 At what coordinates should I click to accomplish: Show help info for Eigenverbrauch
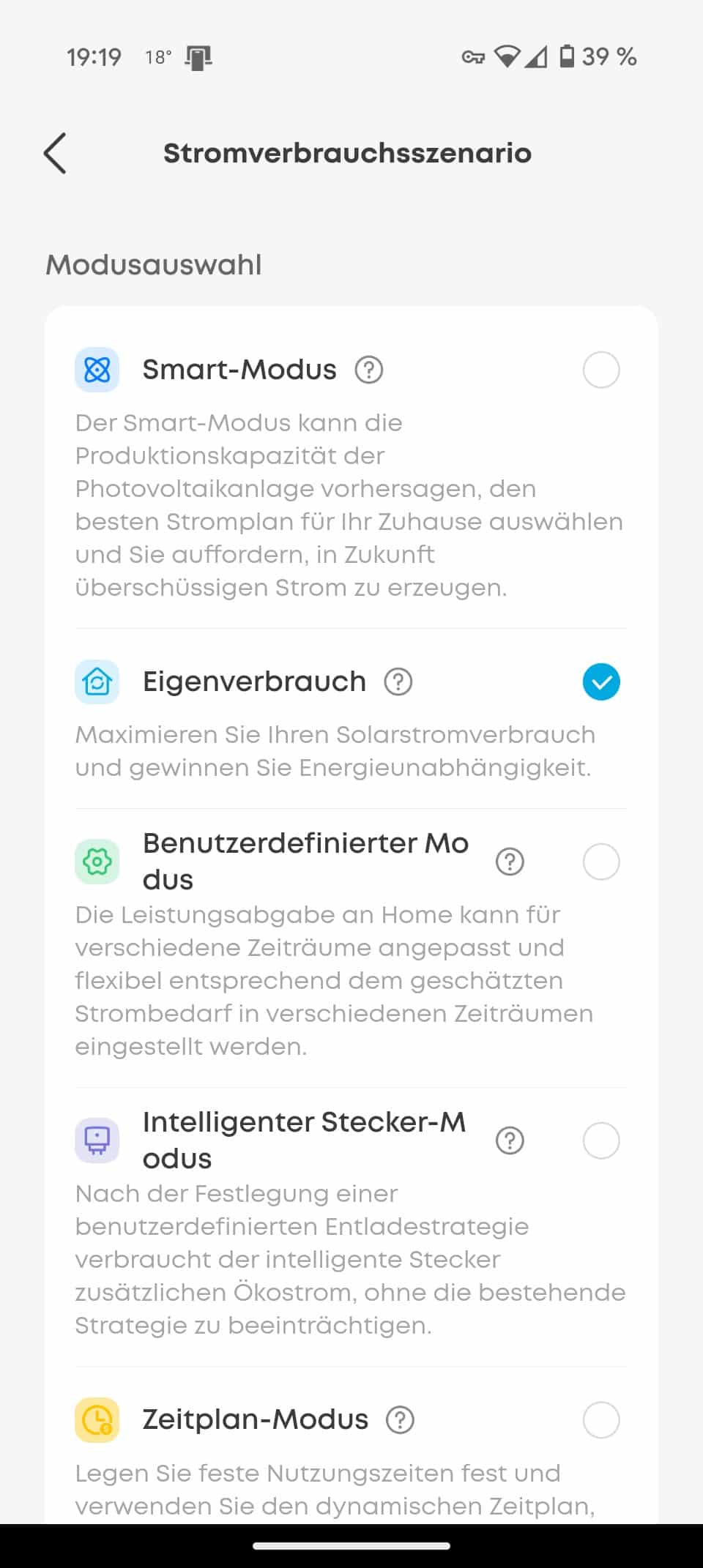point(398,682)
